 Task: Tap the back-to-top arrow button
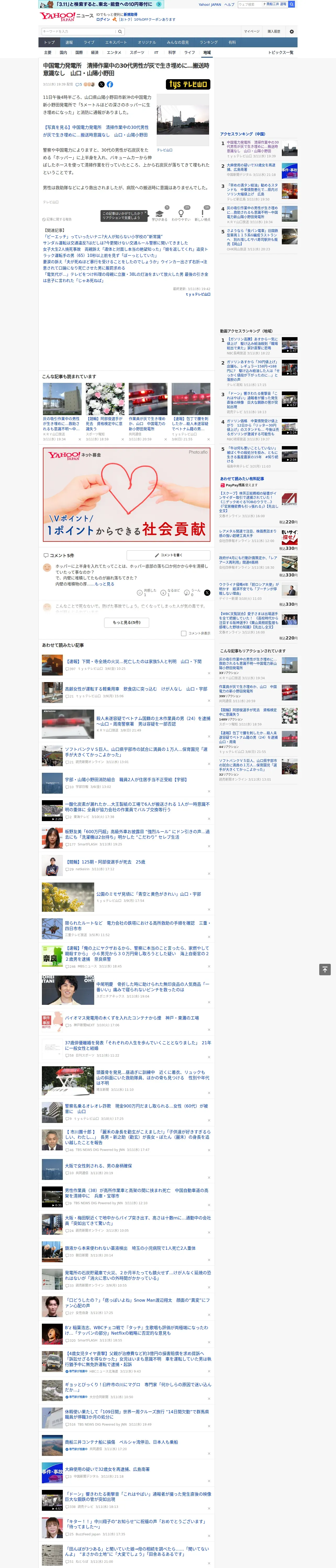click(325, 970)
